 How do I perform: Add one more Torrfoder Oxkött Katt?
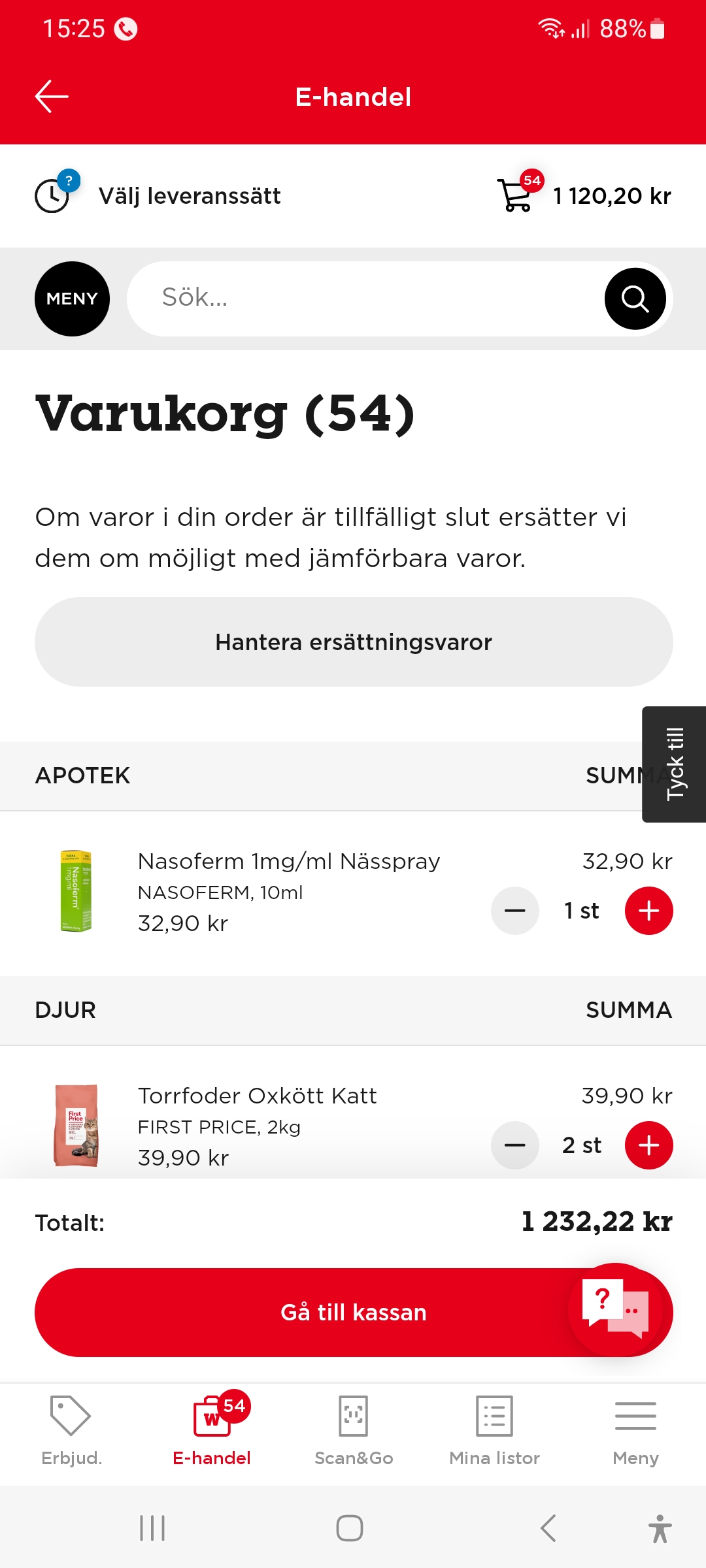tap(648, 1145)
